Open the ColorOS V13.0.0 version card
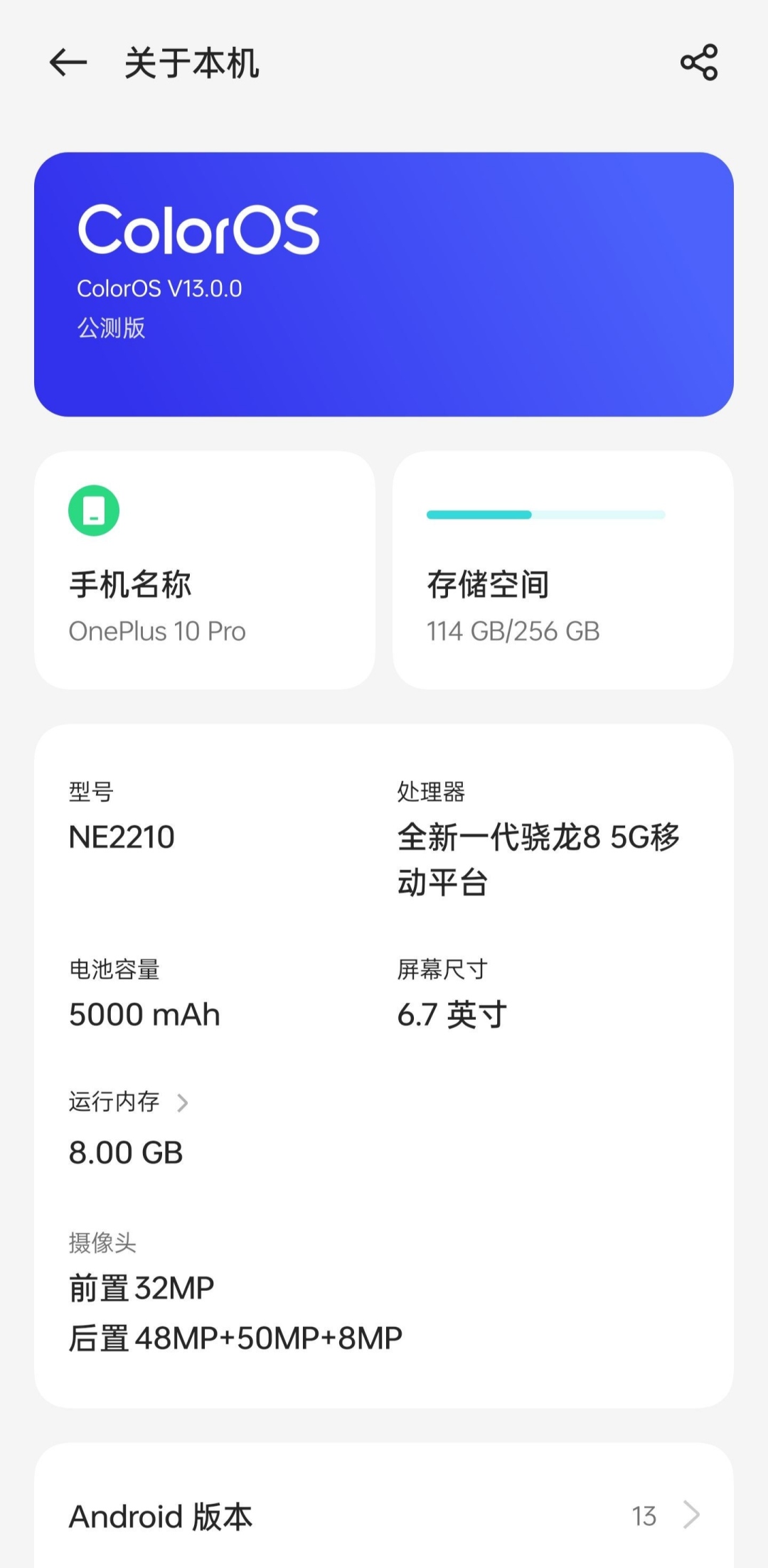768x1568 pixels. click(384, 284)
